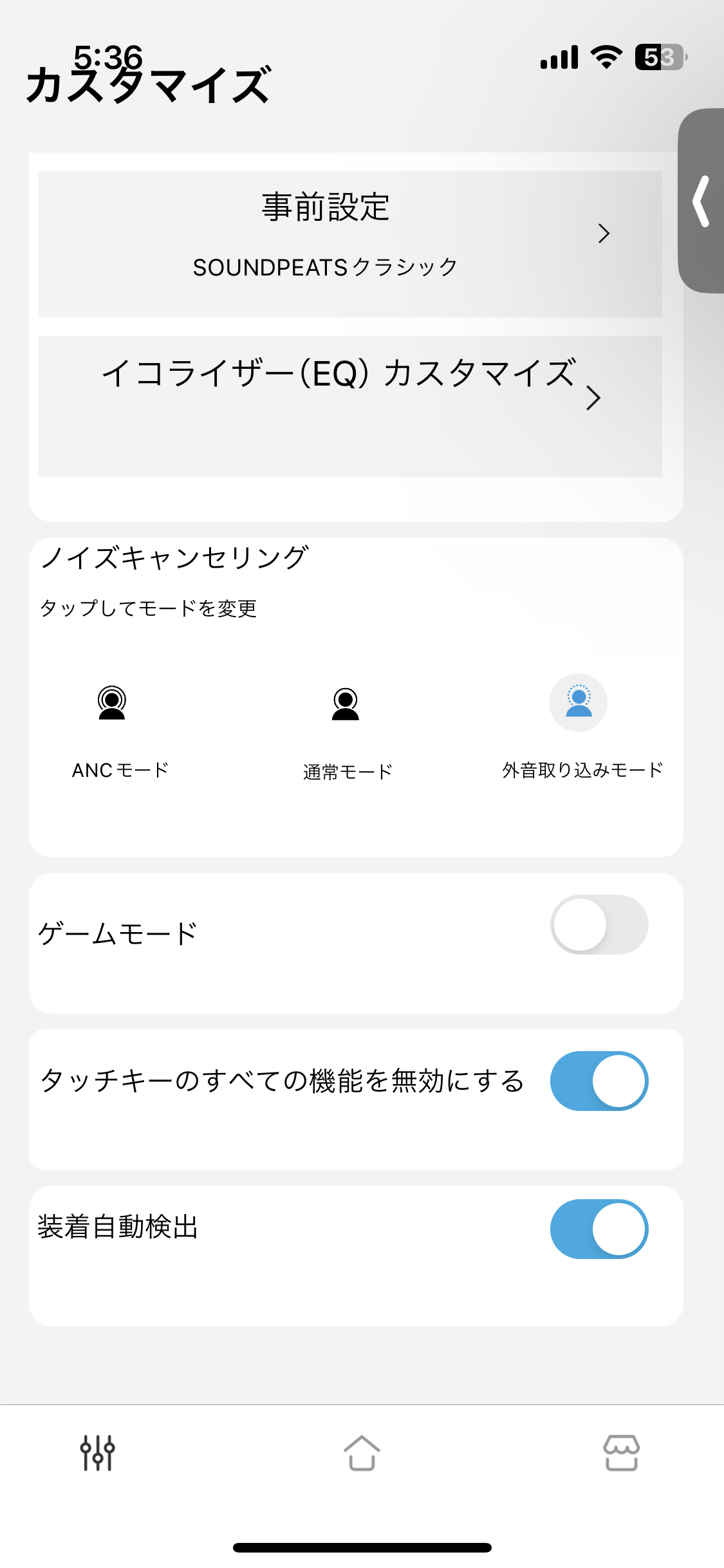The height and width of the screenshot is (1568, 724).
Task: Open the customize sliders tab
Action: 97,1453
